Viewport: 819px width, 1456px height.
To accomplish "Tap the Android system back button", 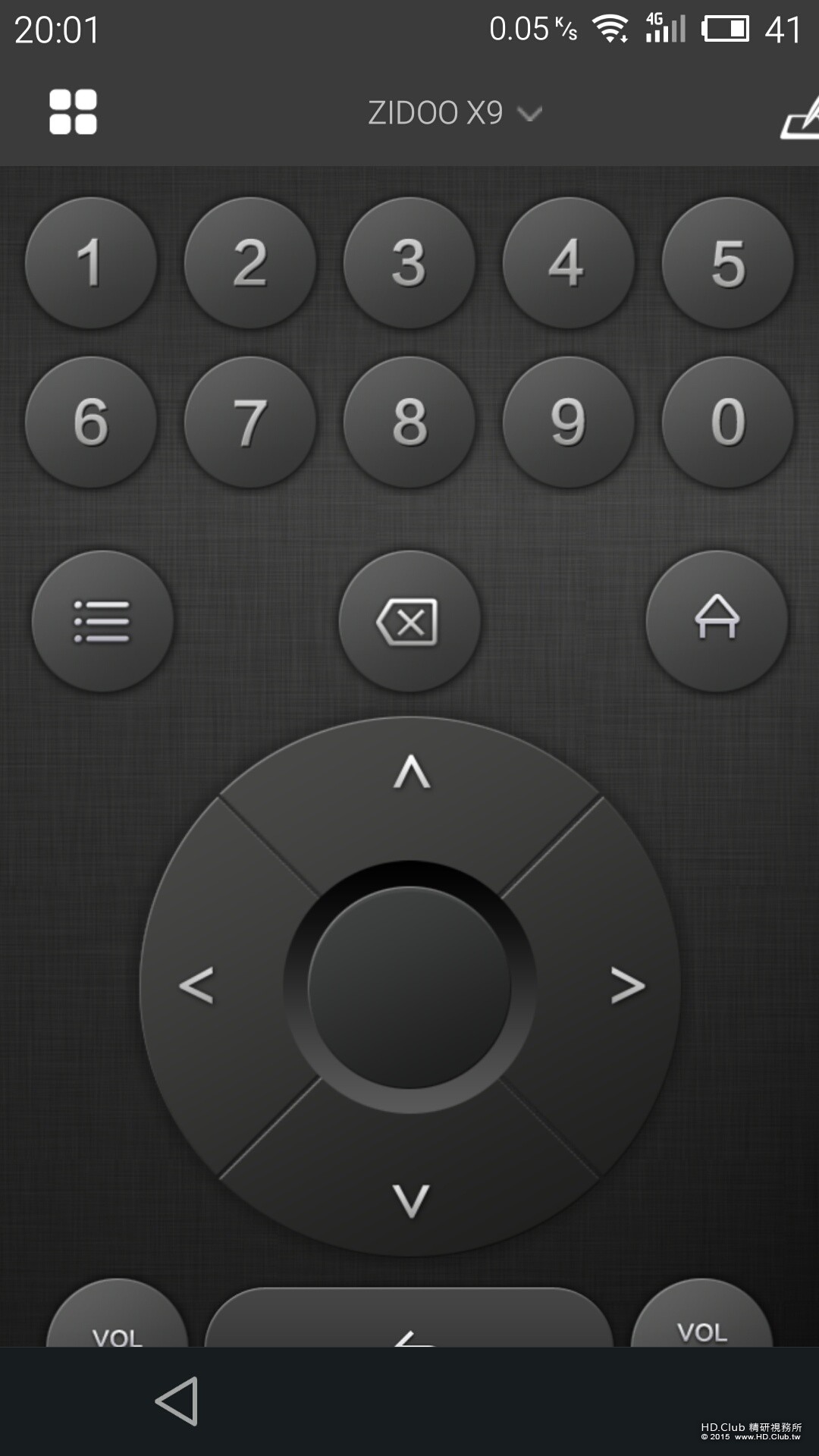I will pyautogui.click(x=177, y=1401).
